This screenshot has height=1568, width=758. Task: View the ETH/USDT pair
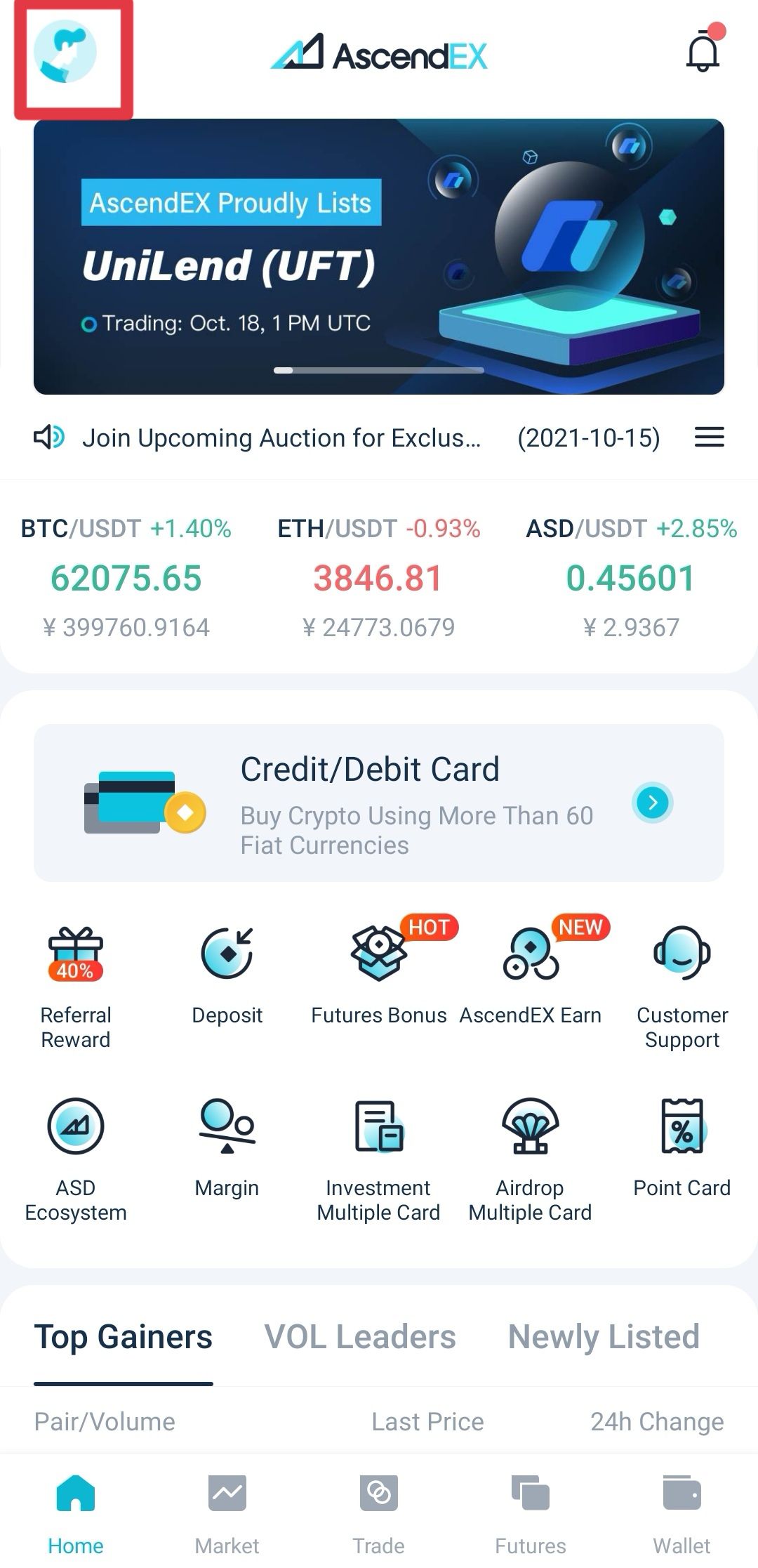pyautogui.click(x=379, y=578)
